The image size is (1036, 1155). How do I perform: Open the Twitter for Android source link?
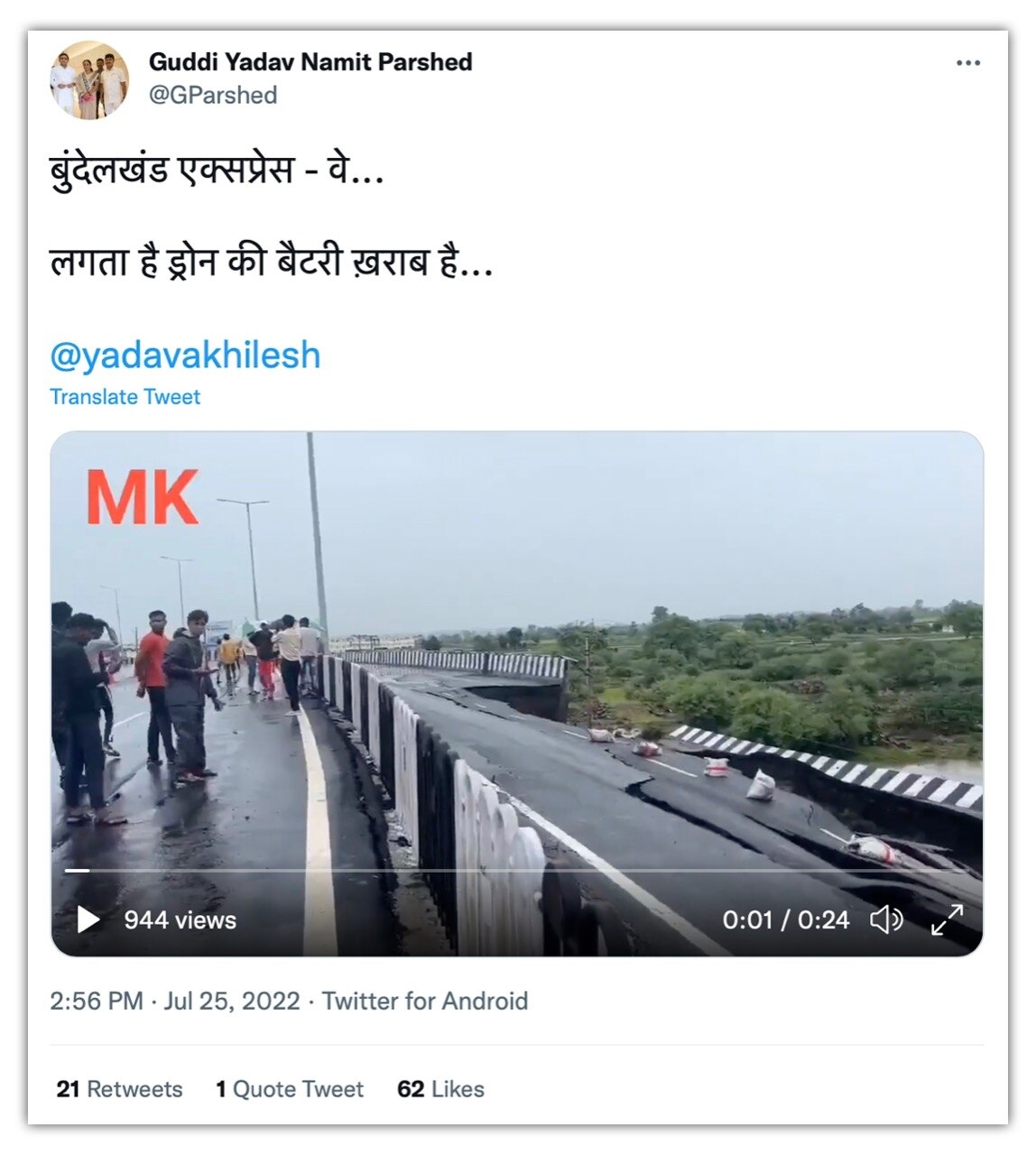click(425, 1001)
